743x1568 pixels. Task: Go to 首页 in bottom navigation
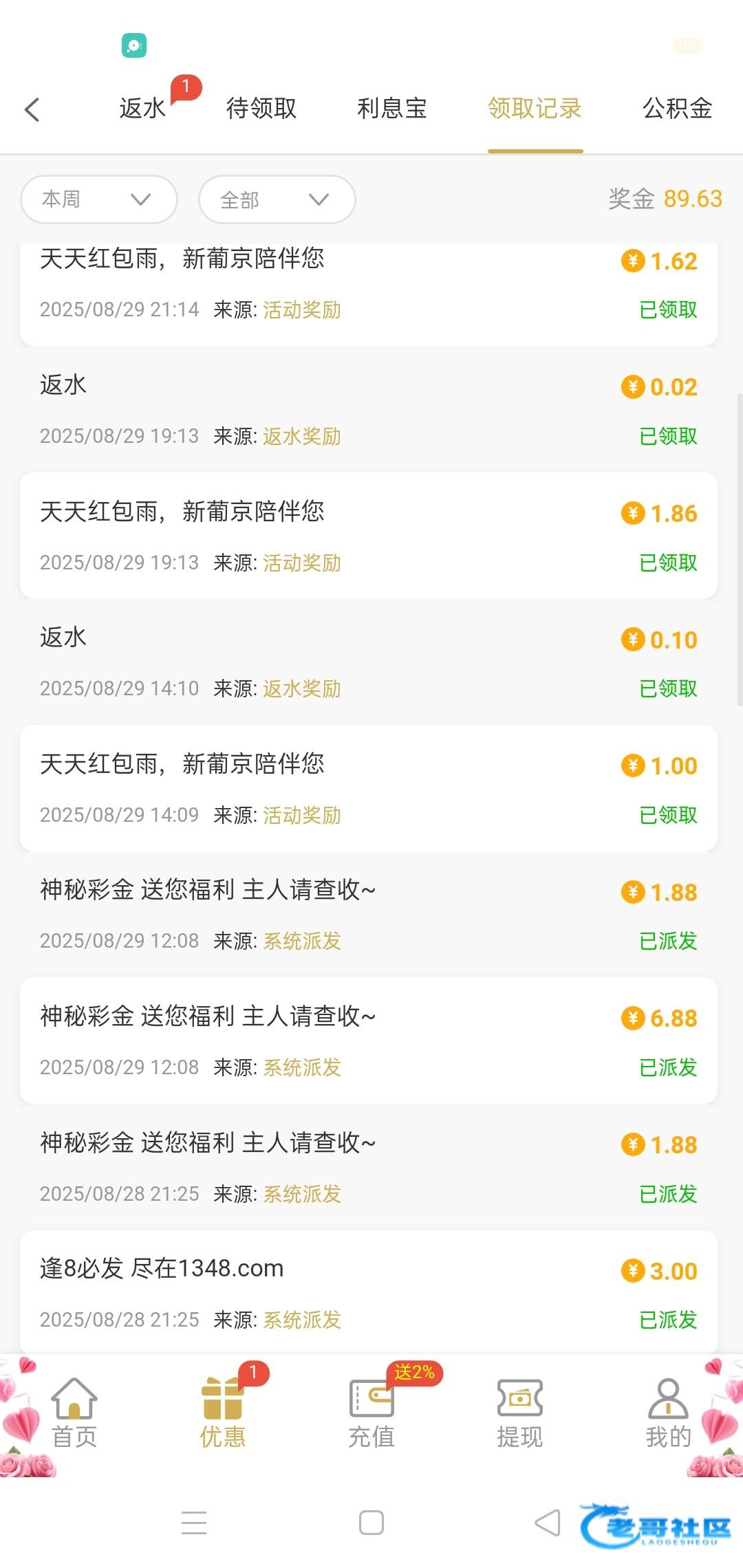[74, 1413]
